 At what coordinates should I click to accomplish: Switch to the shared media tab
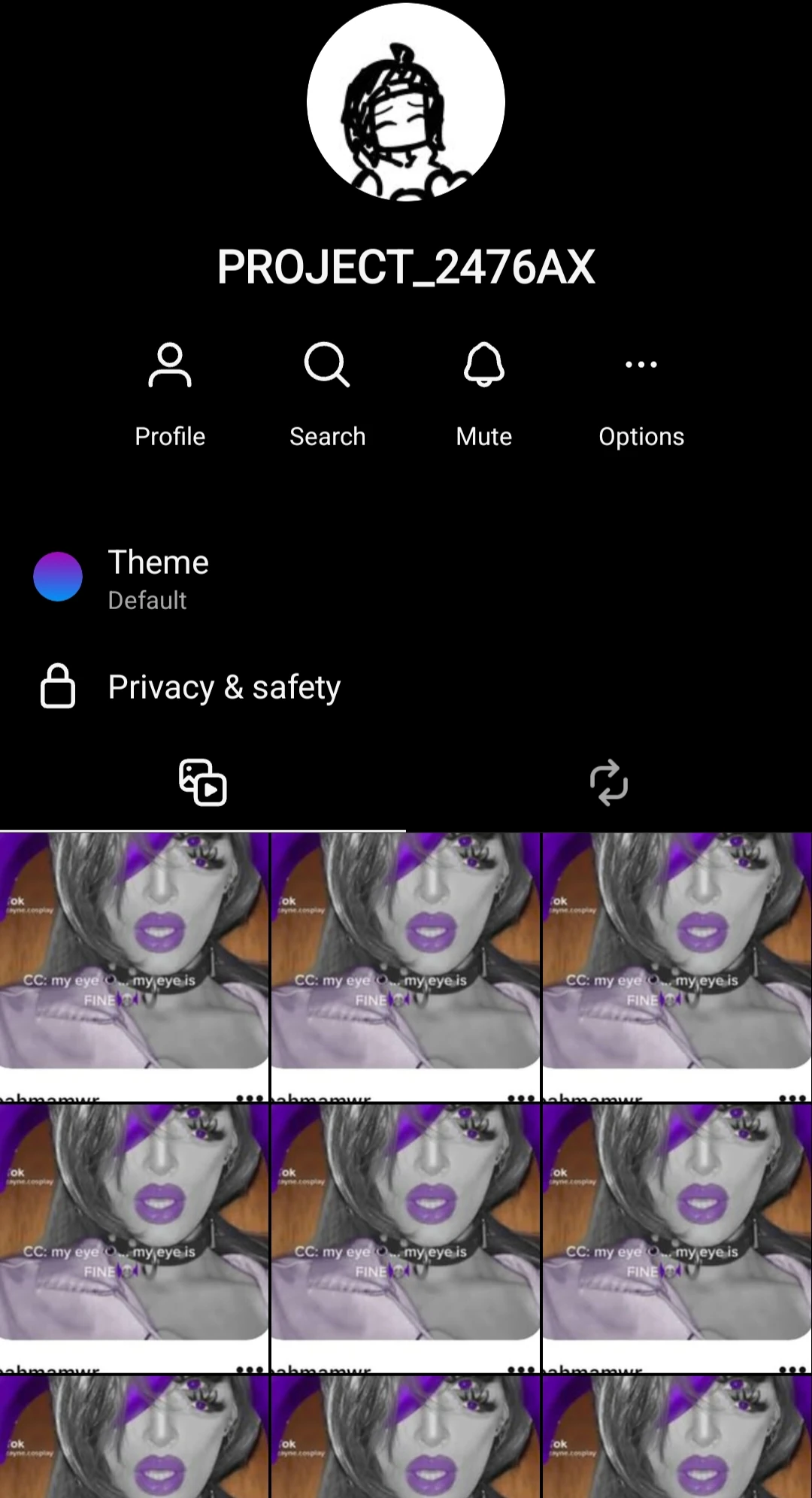pyautogui.click(x=203, y=783)
